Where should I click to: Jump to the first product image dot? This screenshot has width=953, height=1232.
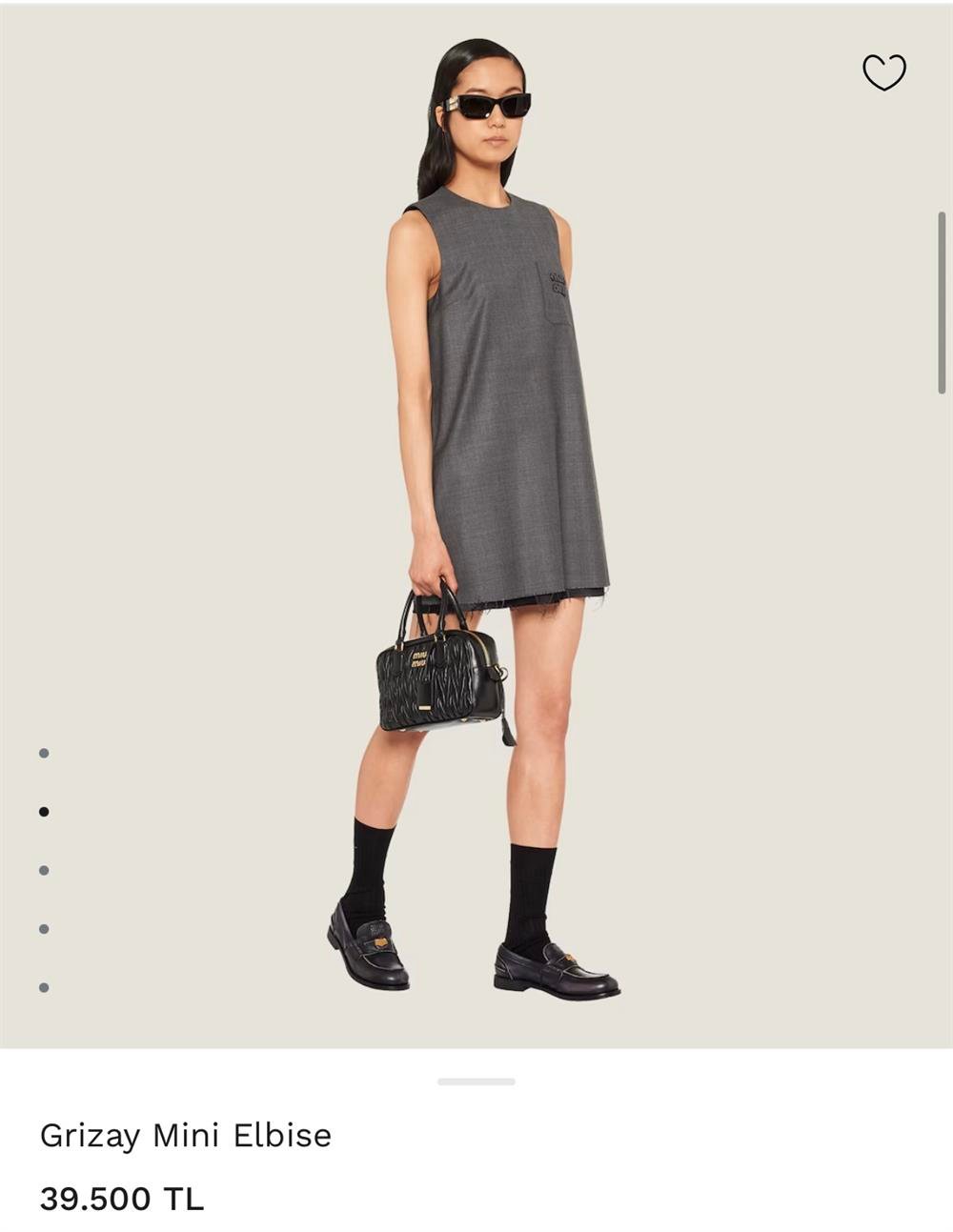(44, 753)
